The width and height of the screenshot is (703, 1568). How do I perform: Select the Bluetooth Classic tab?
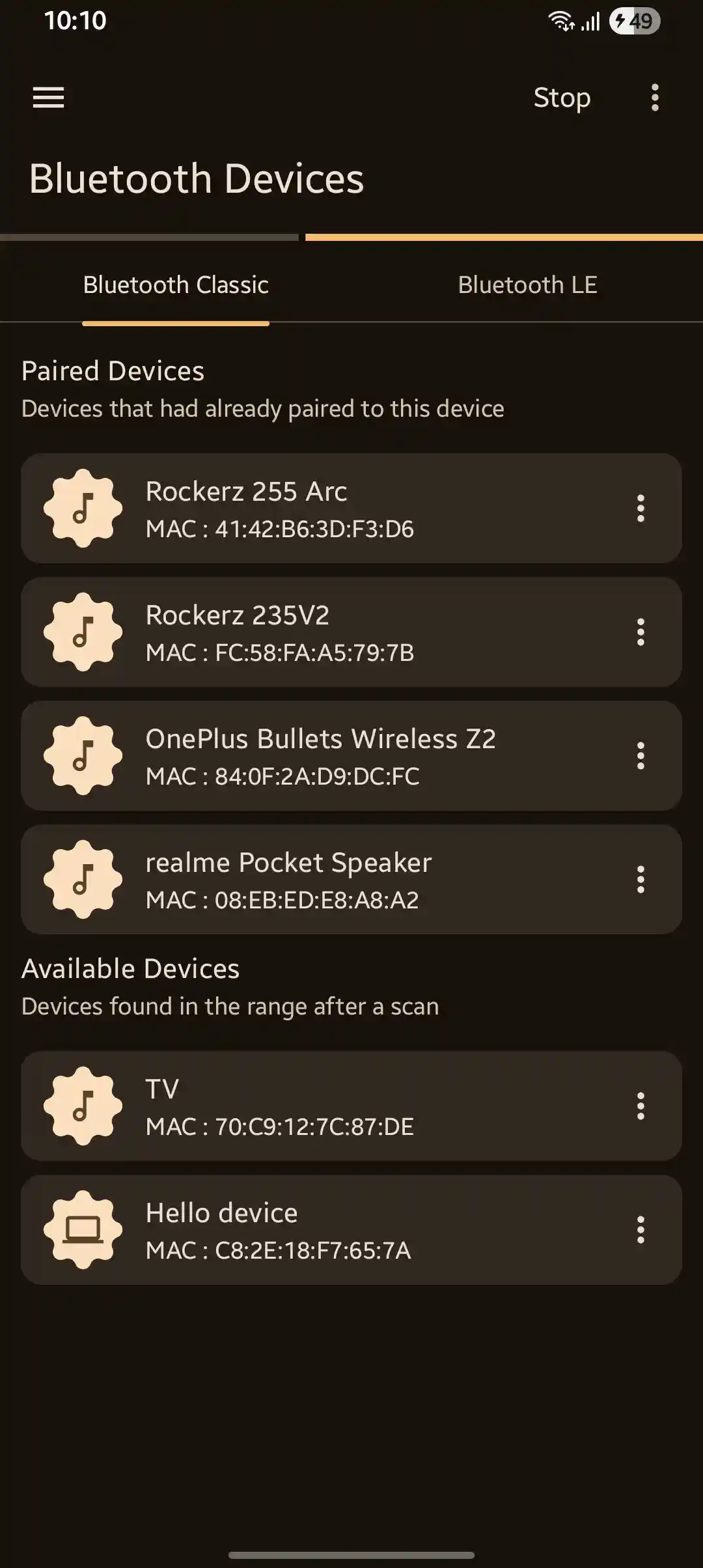coord(176,285)
